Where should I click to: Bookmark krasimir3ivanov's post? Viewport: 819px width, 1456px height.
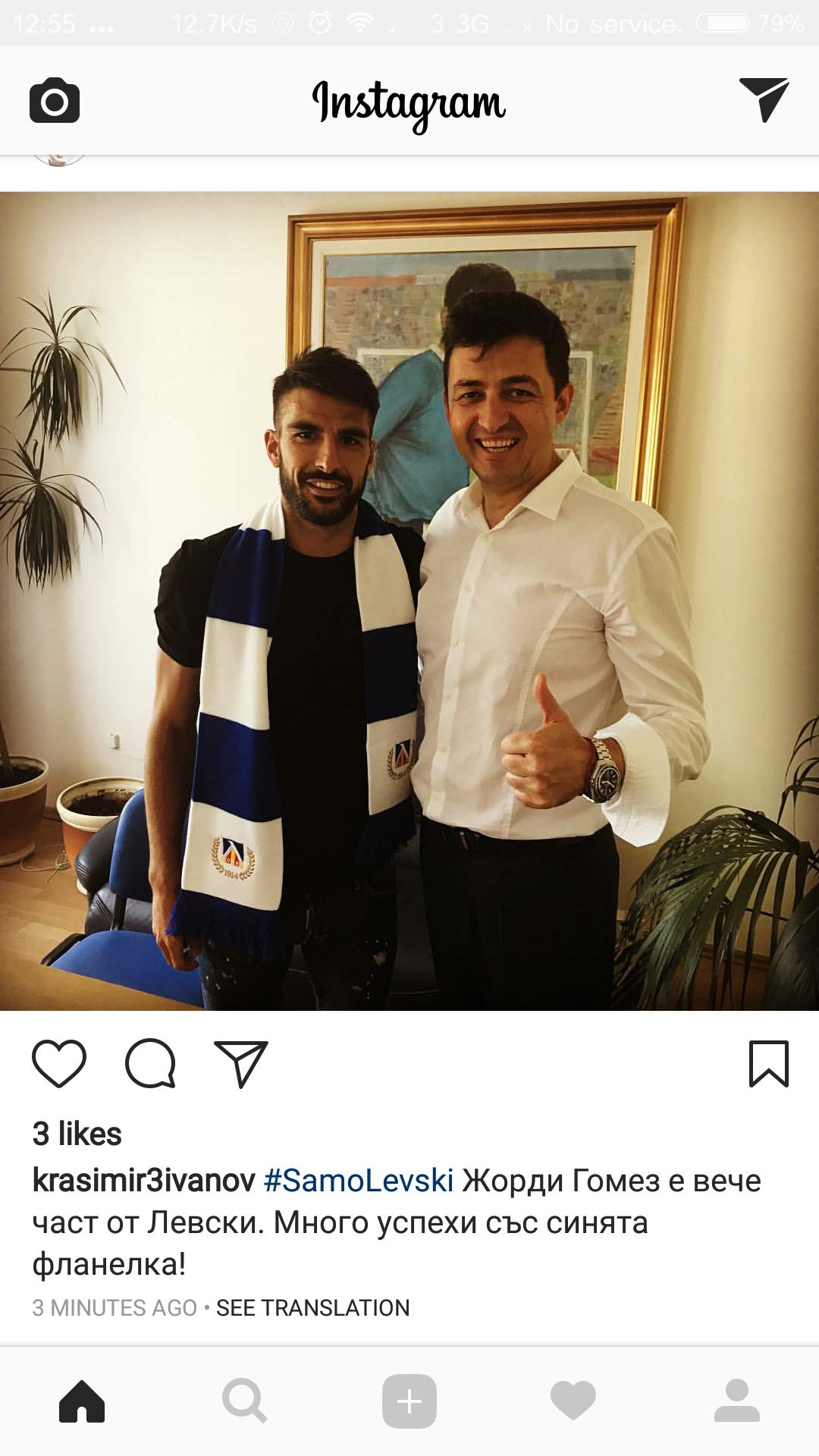(768, 1063)
